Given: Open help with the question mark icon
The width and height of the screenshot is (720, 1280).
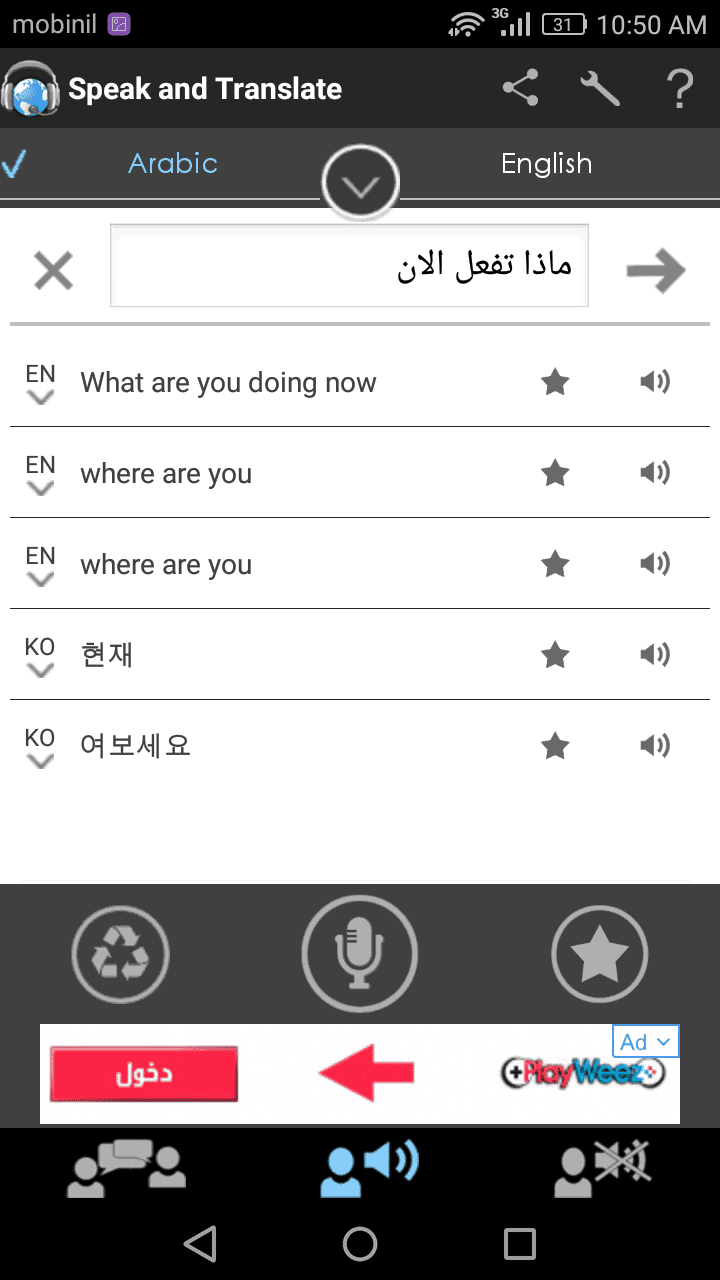Looking at the screenshot, I should click(x=680, y=89).
